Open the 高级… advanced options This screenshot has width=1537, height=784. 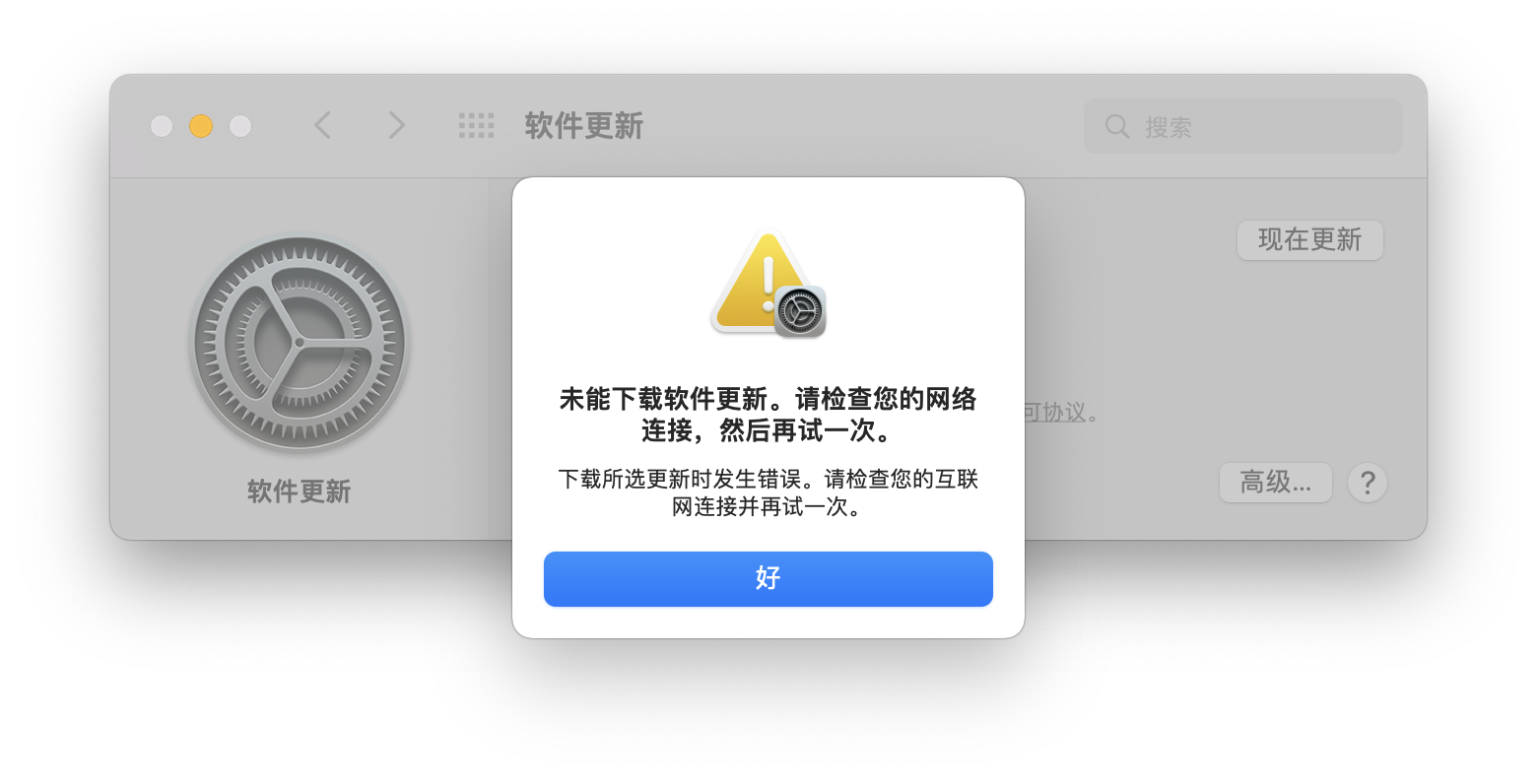click(x=1275, y=483)
